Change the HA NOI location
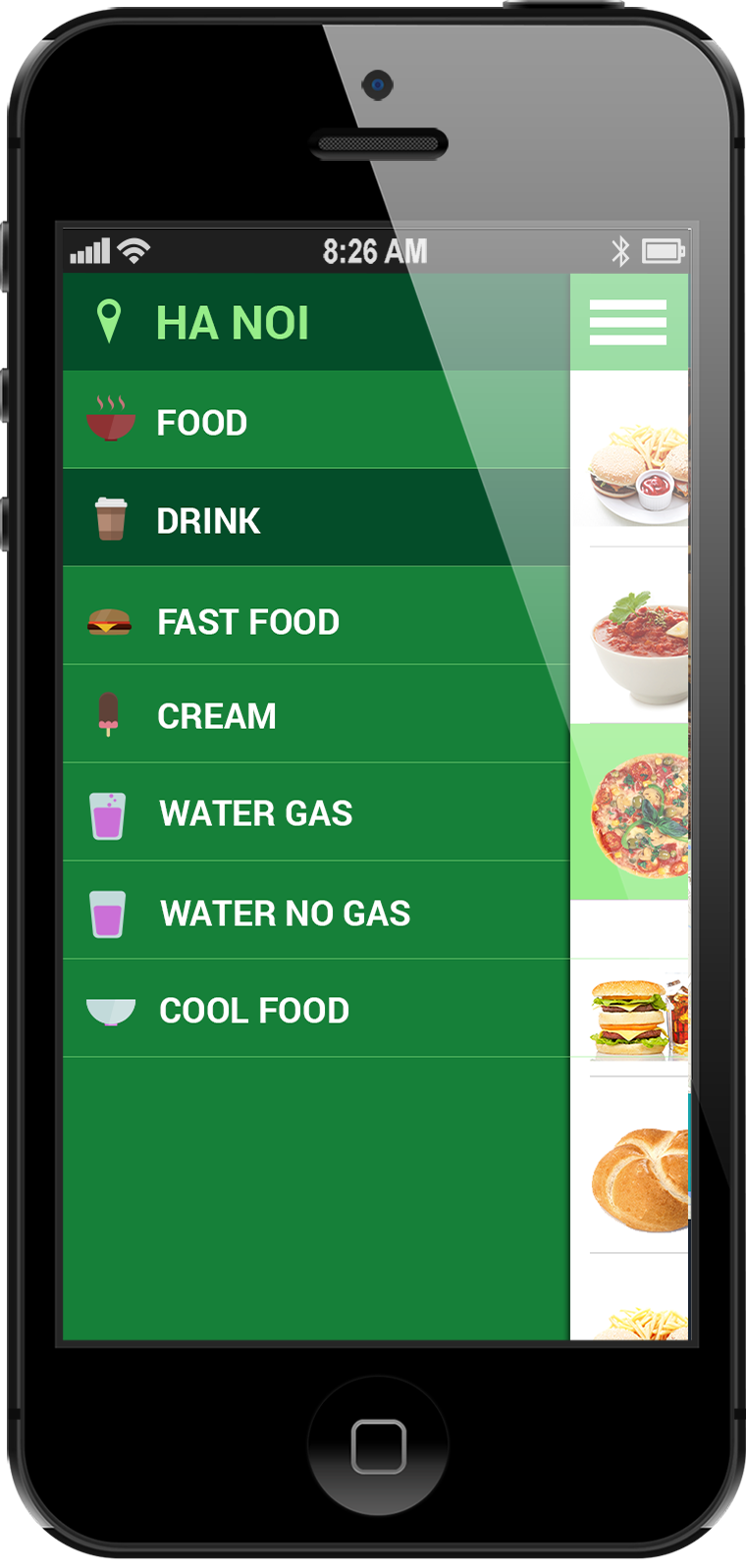Screen dimensions: 746x1568 [x=316, y=322]
